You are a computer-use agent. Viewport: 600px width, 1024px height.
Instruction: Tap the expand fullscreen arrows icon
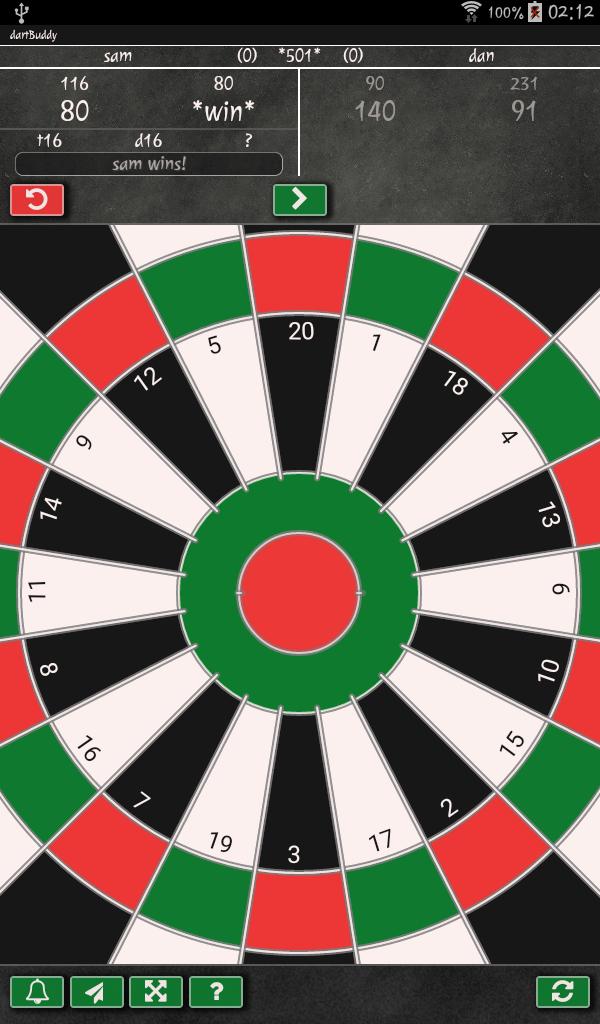tap(157, 992)
